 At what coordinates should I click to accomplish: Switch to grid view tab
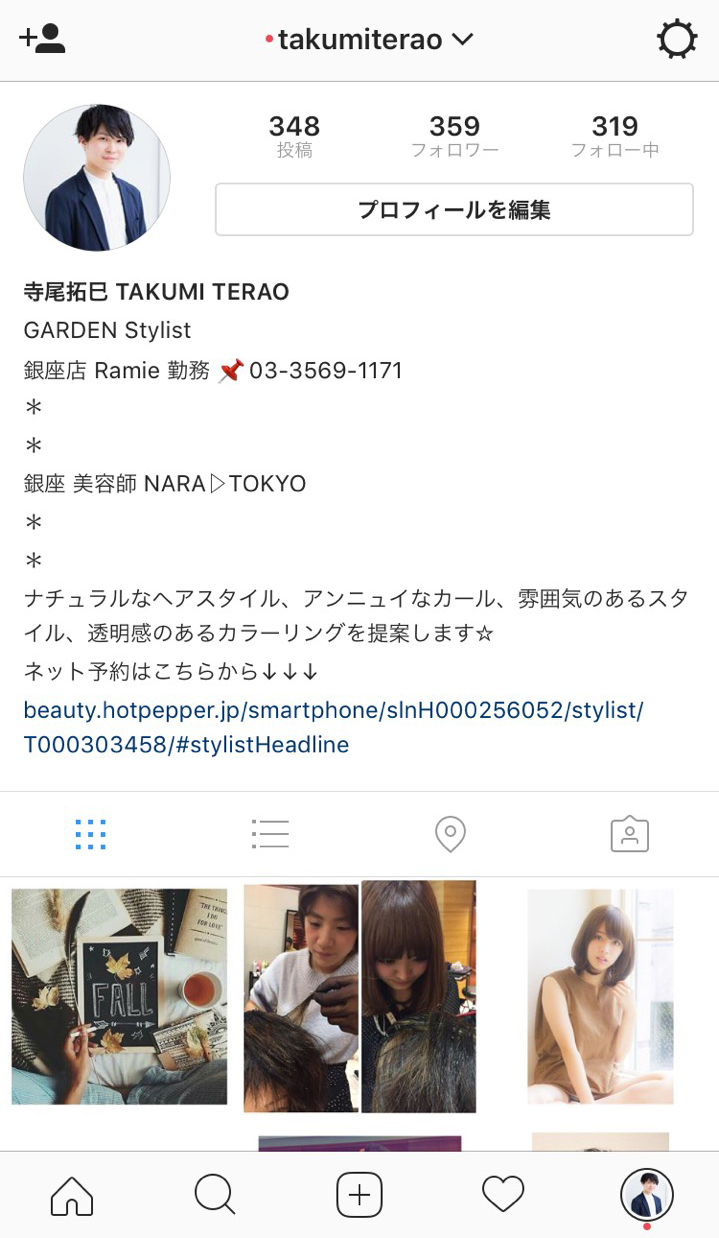(90, 834)
